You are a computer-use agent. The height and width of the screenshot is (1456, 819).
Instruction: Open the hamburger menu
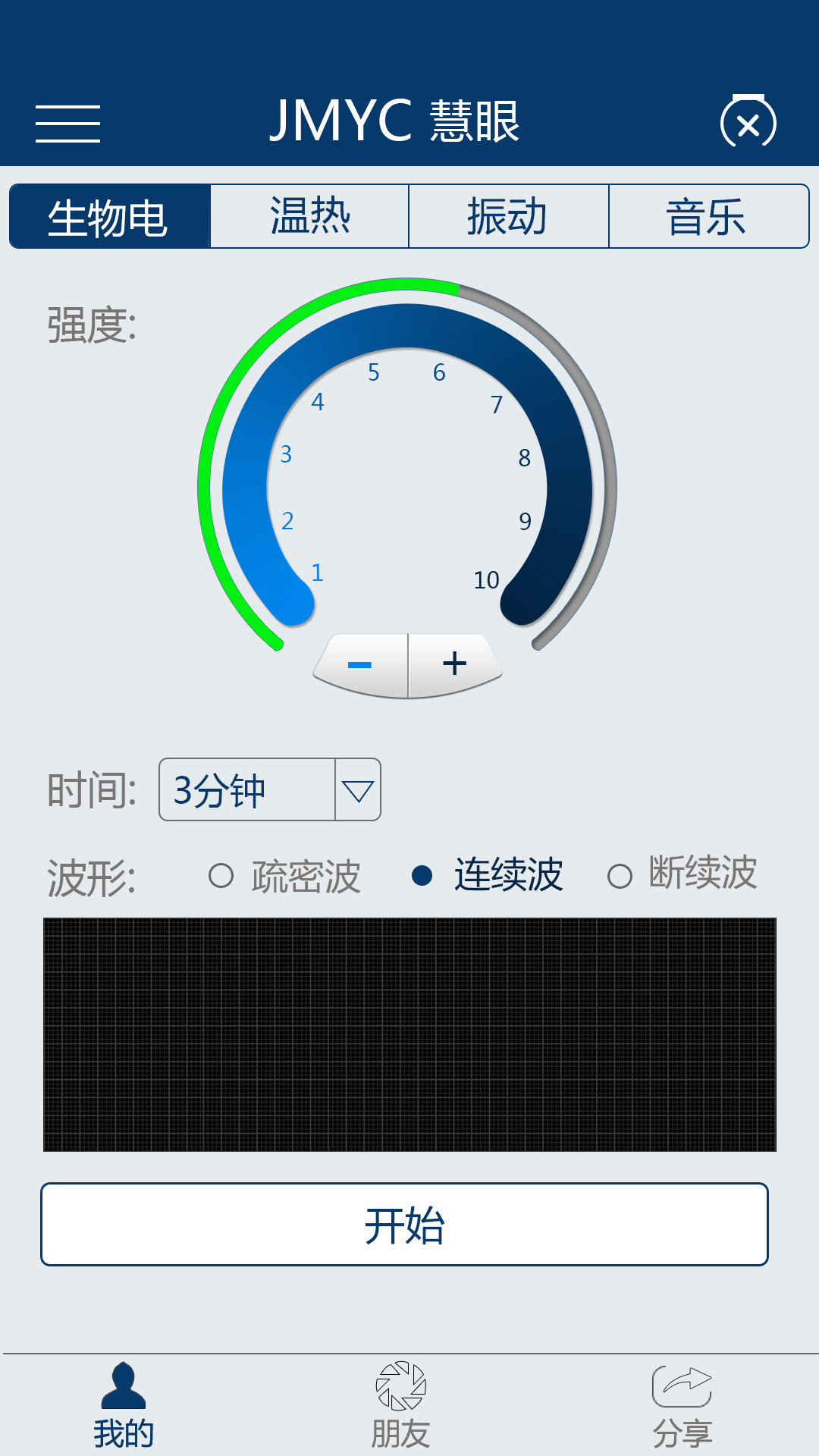click(x=67, y=124)
